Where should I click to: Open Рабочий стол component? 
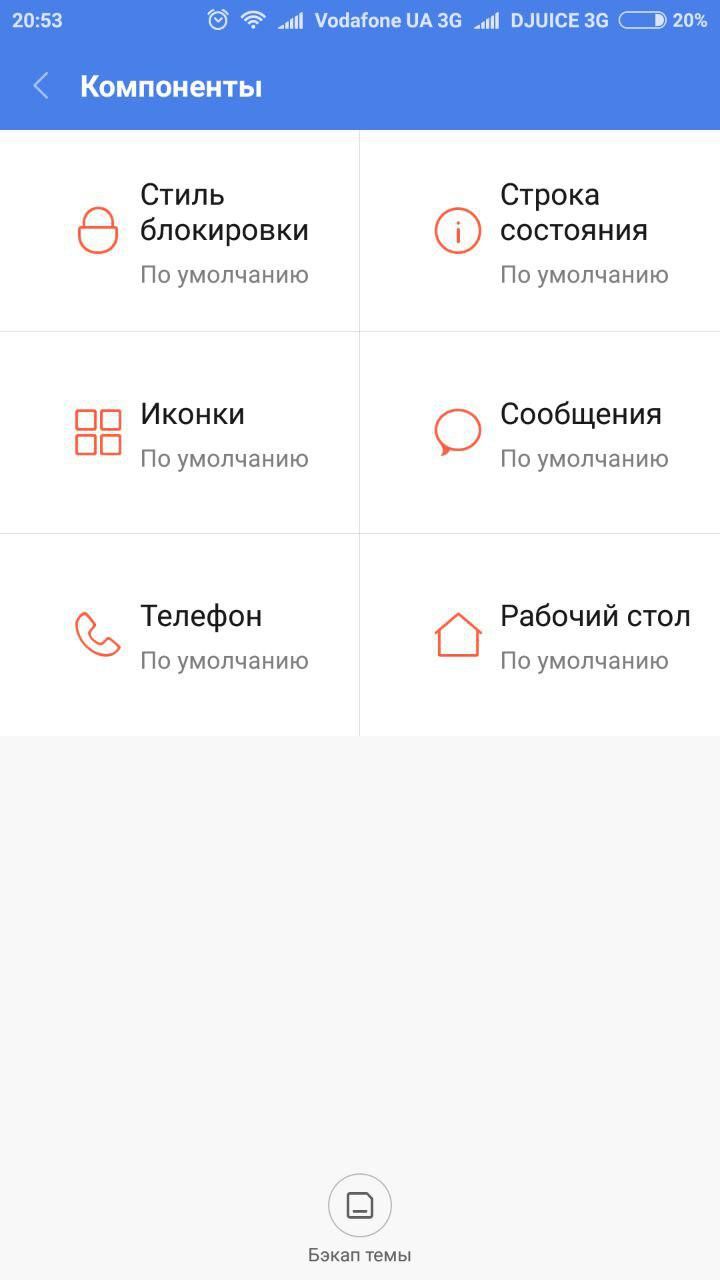[x=540, y=635]
